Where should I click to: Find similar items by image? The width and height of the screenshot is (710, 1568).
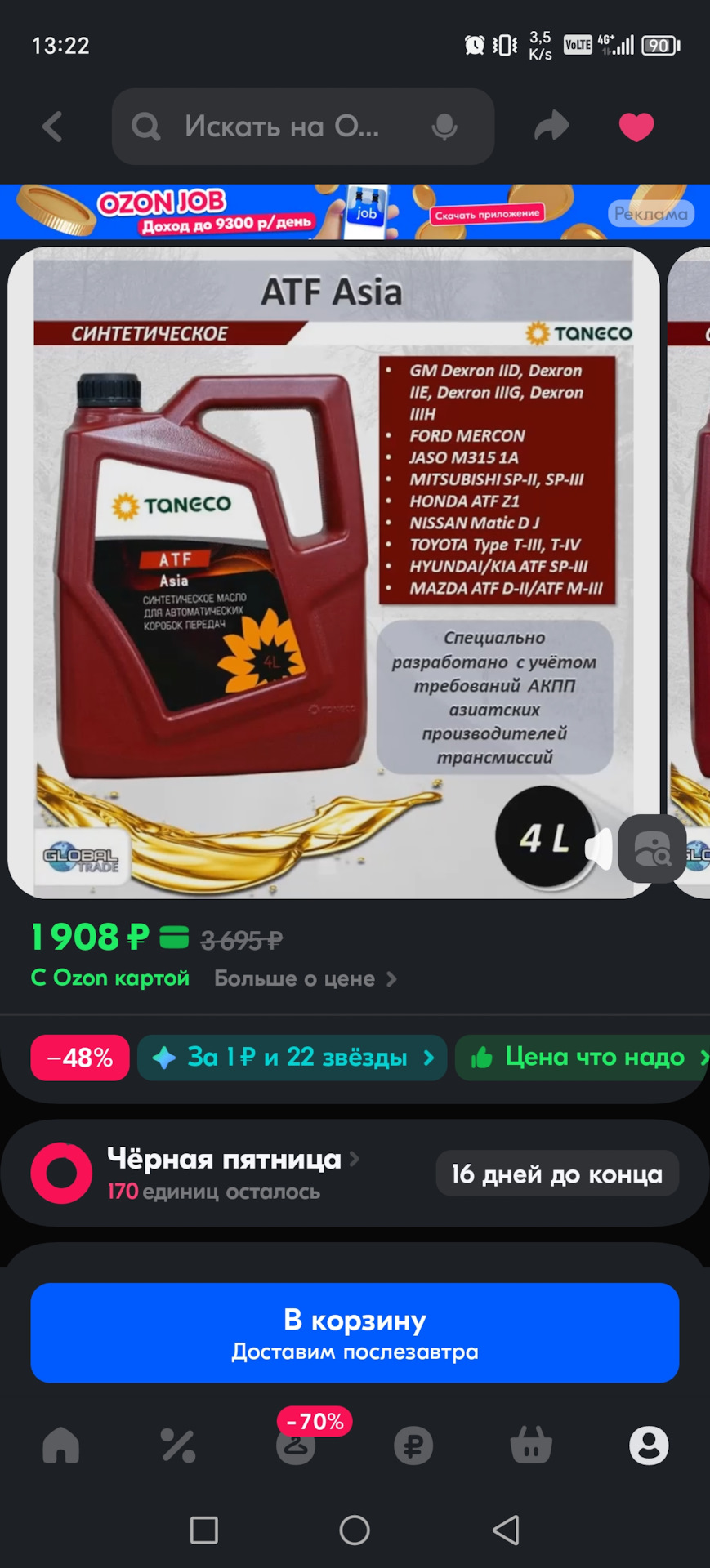[x=651, y=849]
